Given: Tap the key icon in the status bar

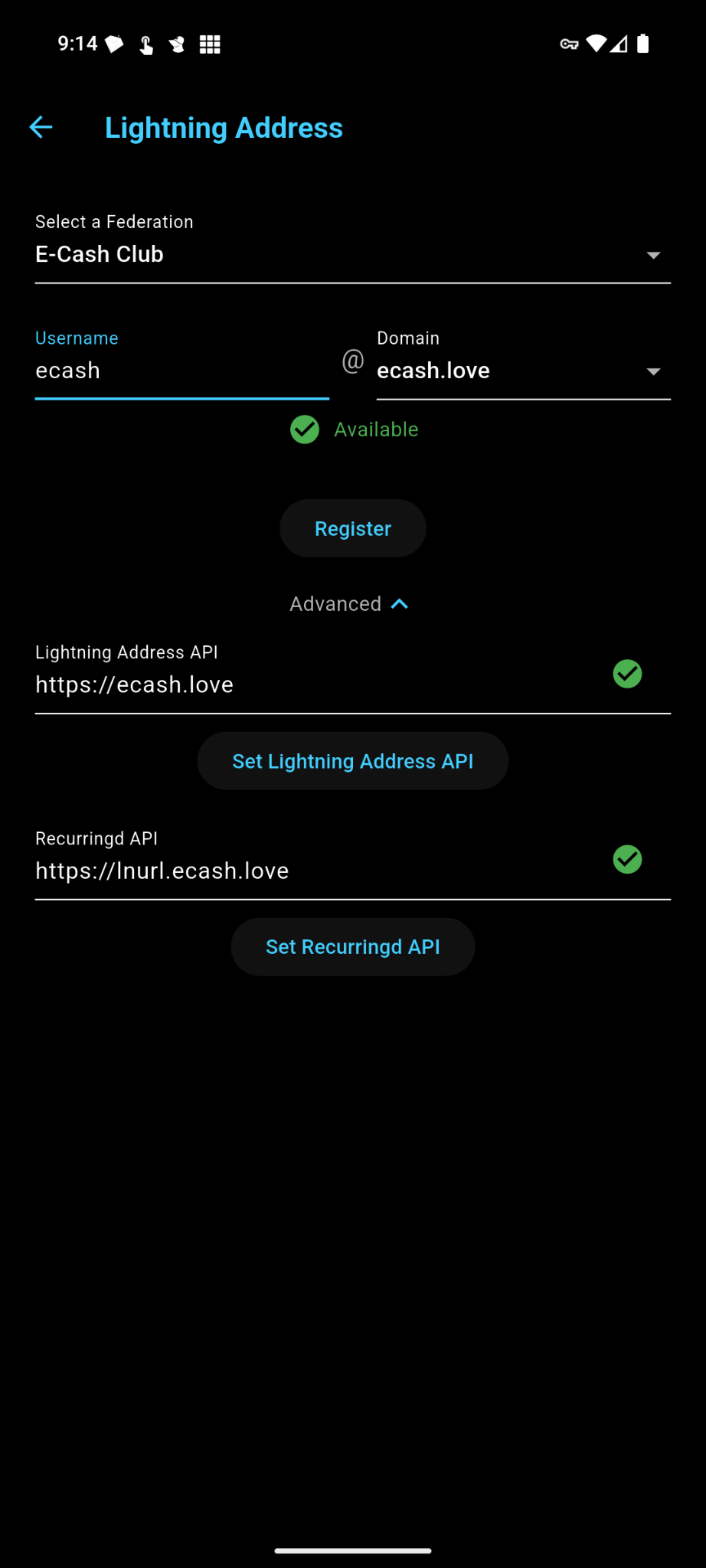Looking at the screenshot, I should pos(569,44).
